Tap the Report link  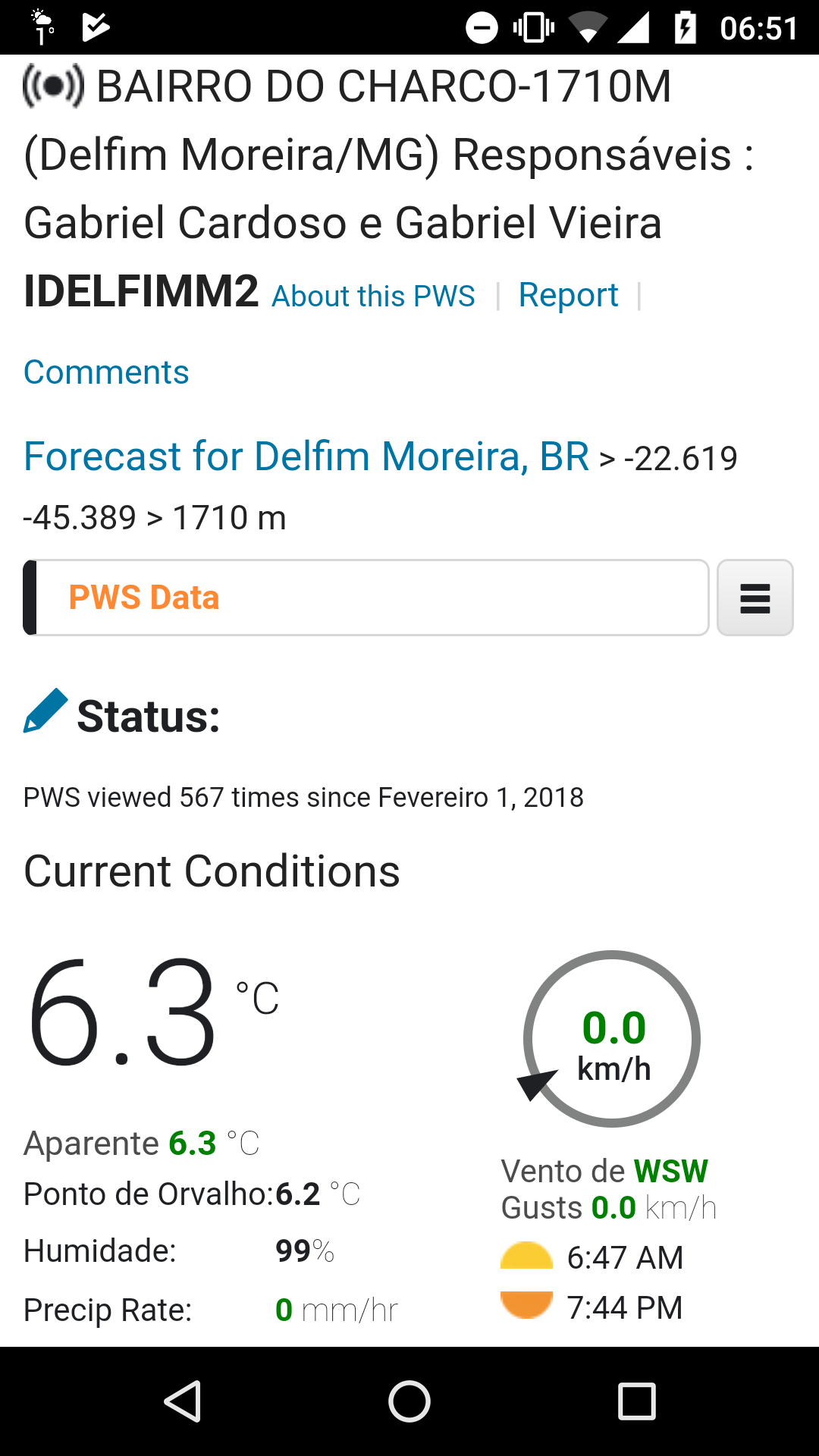[568, 296]
